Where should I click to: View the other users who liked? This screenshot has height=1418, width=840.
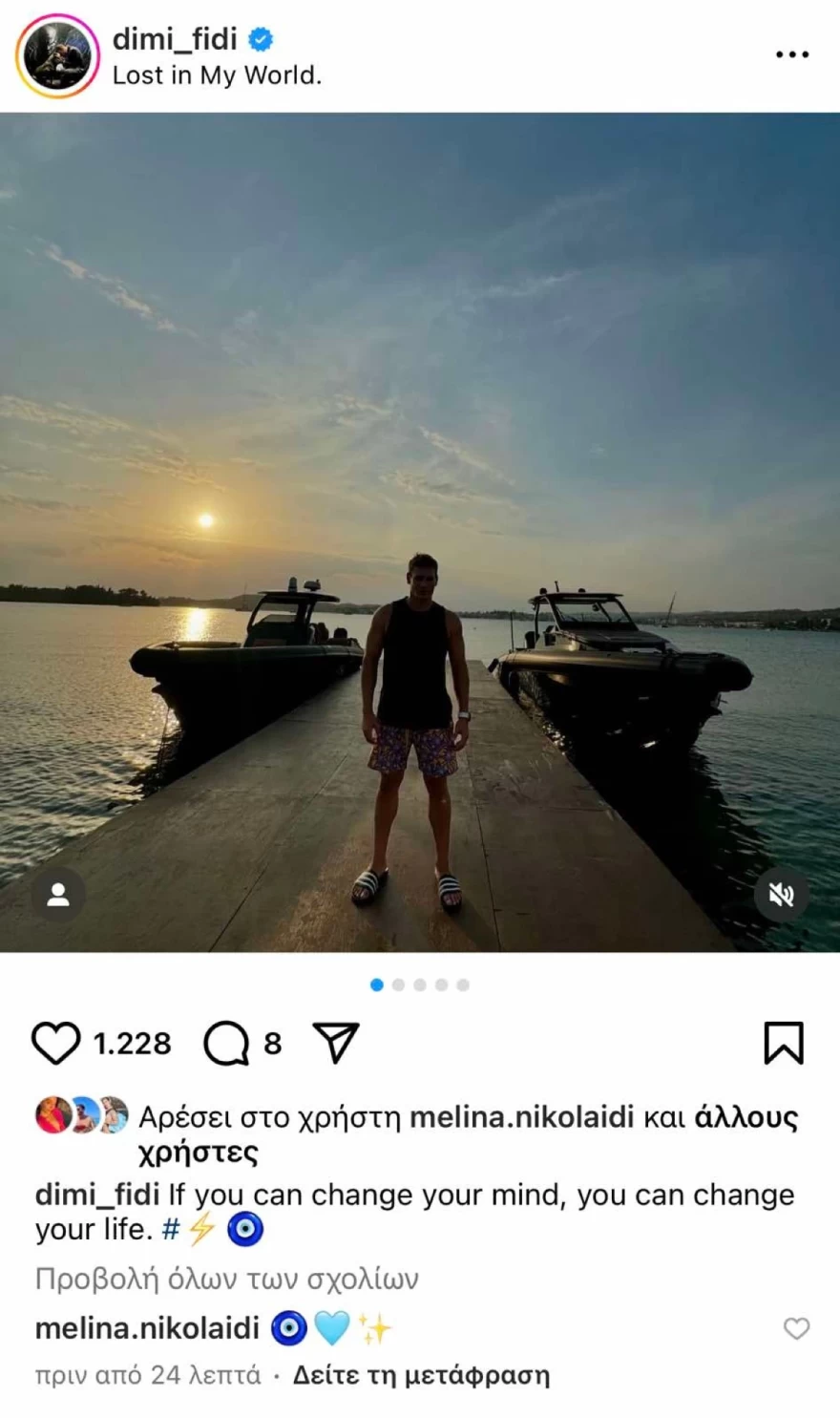tap(745, 1116)
